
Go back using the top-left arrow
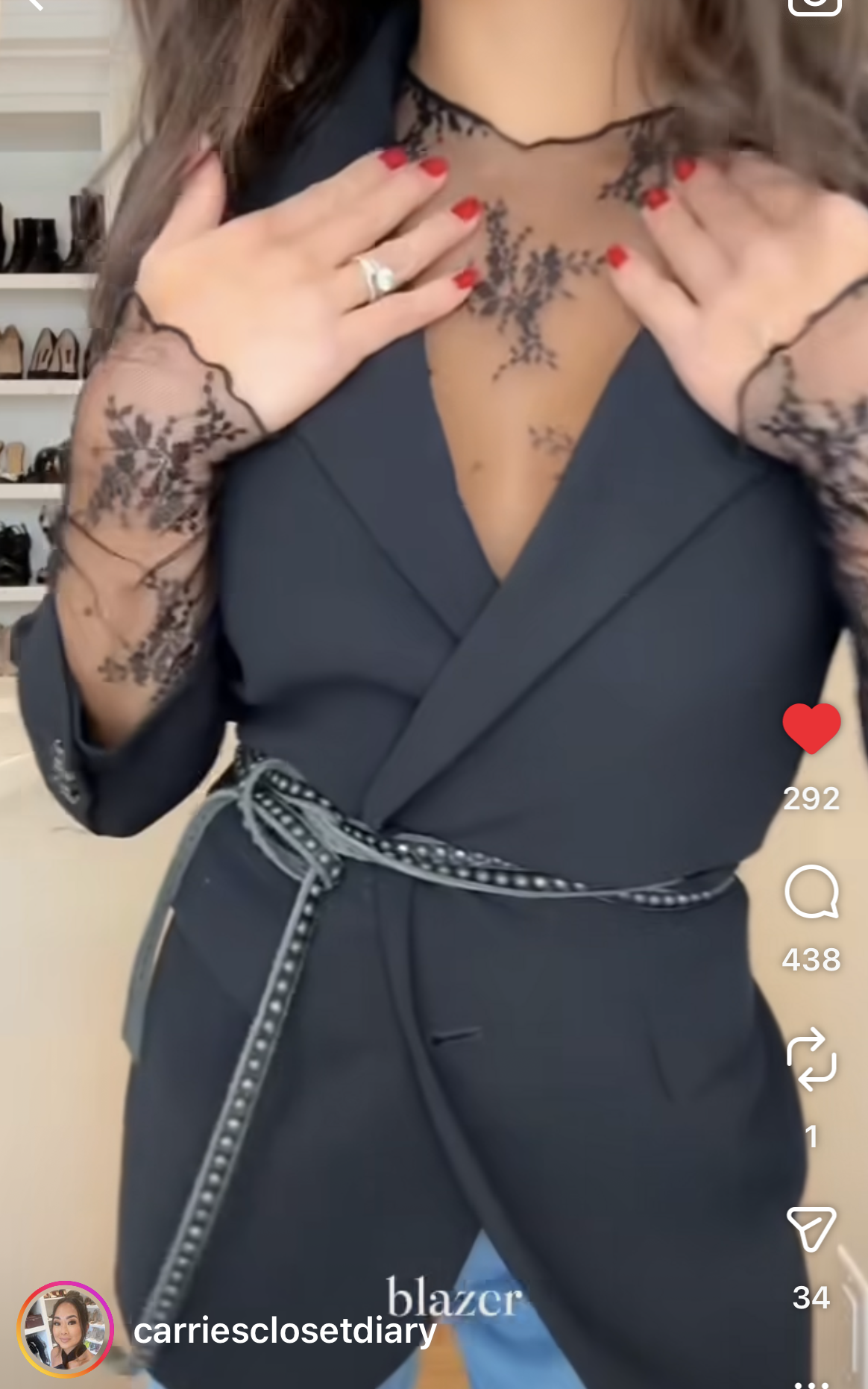pos(34,4)
